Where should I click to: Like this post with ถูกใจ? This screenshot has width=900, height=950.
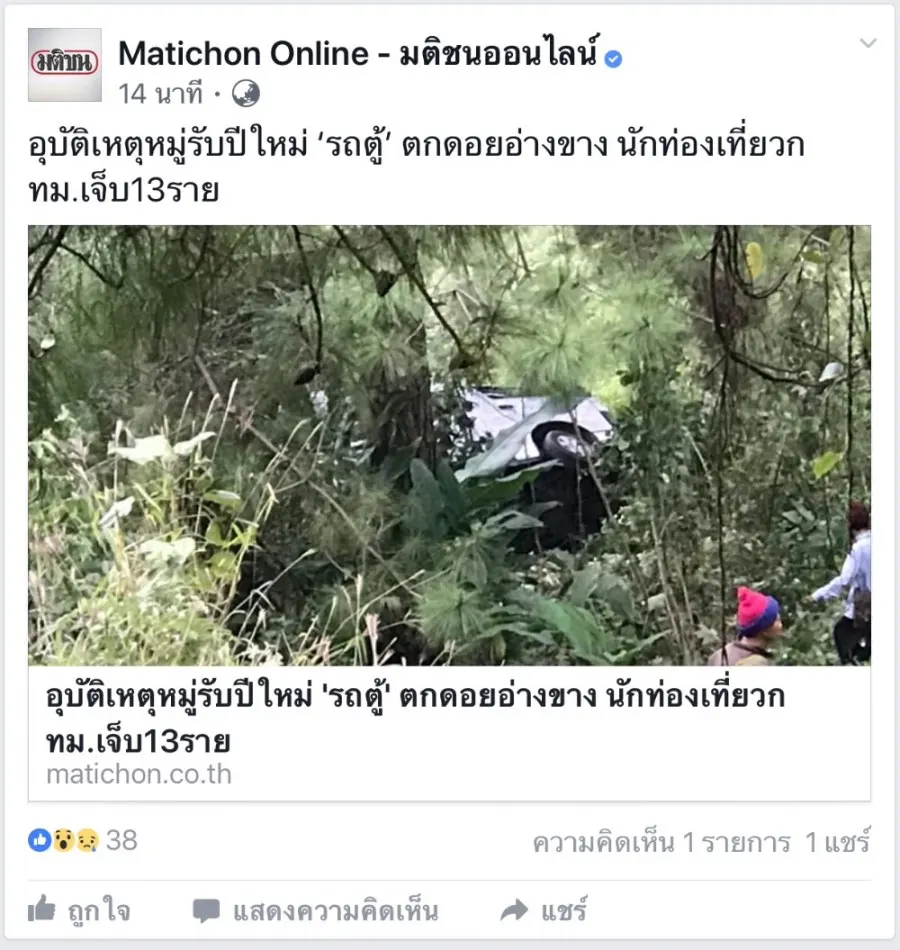[x=79, y=911]
